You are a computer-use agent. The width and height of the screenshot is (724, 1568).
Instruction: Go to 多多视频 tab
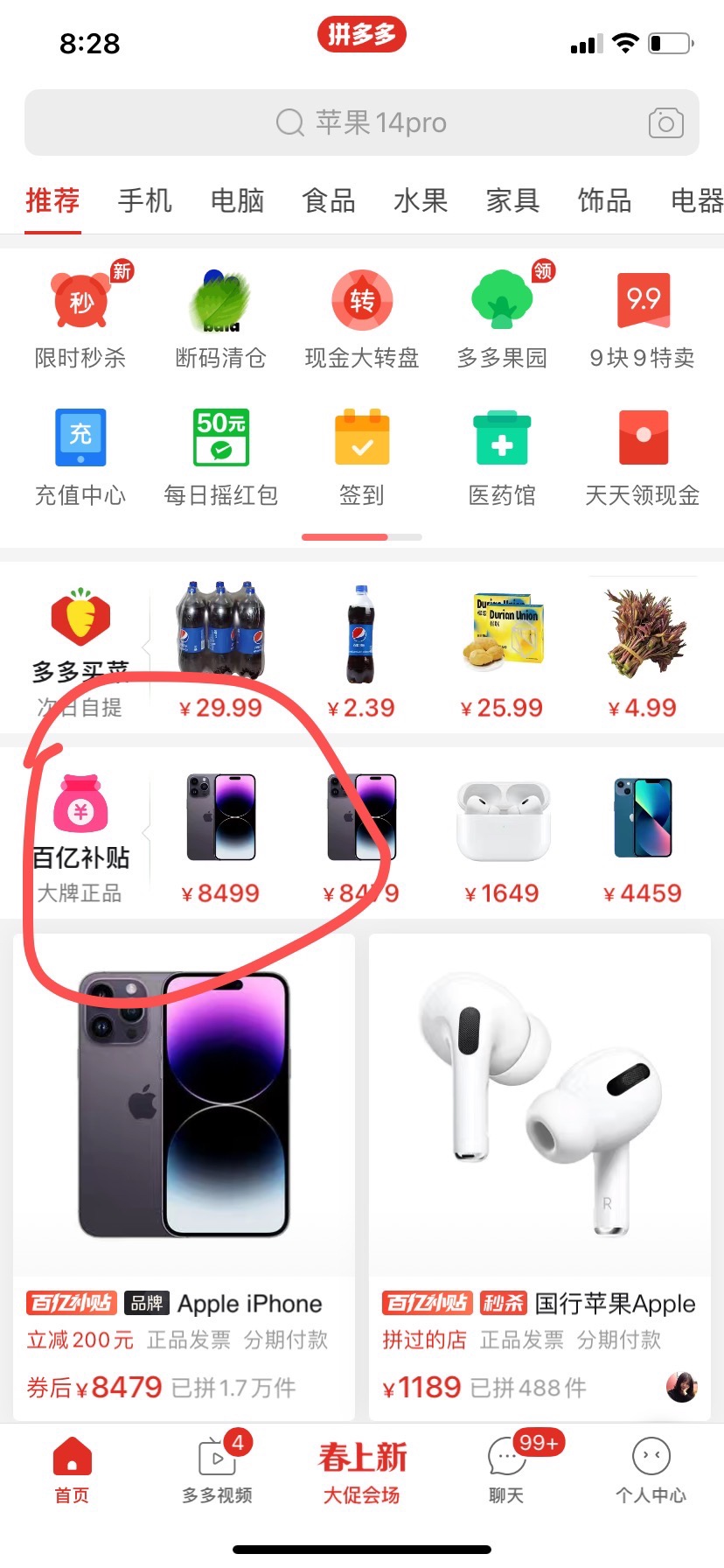218,1470
